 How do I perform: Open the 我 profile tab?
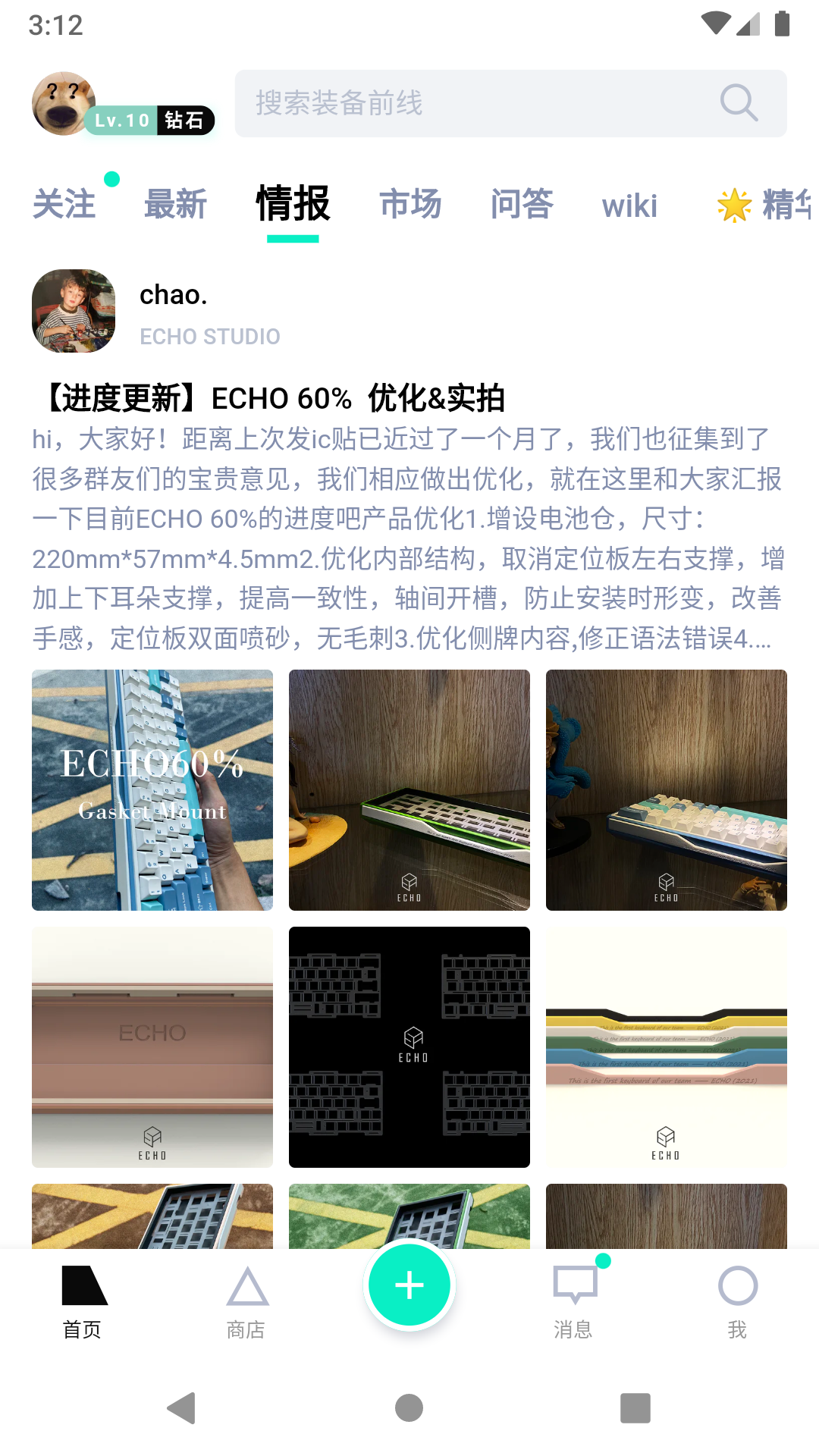pos(737,1301)
